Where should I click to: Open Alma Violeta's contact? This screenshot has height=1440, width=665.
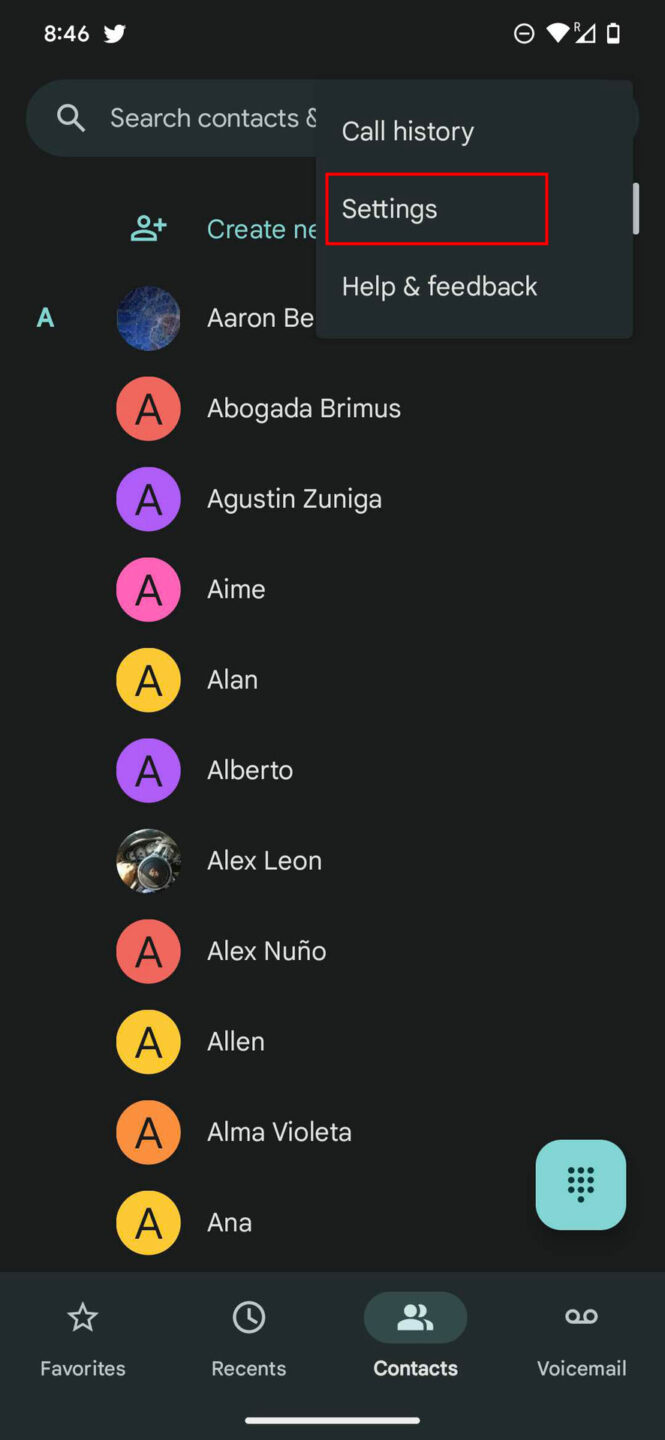[279, 1132]
